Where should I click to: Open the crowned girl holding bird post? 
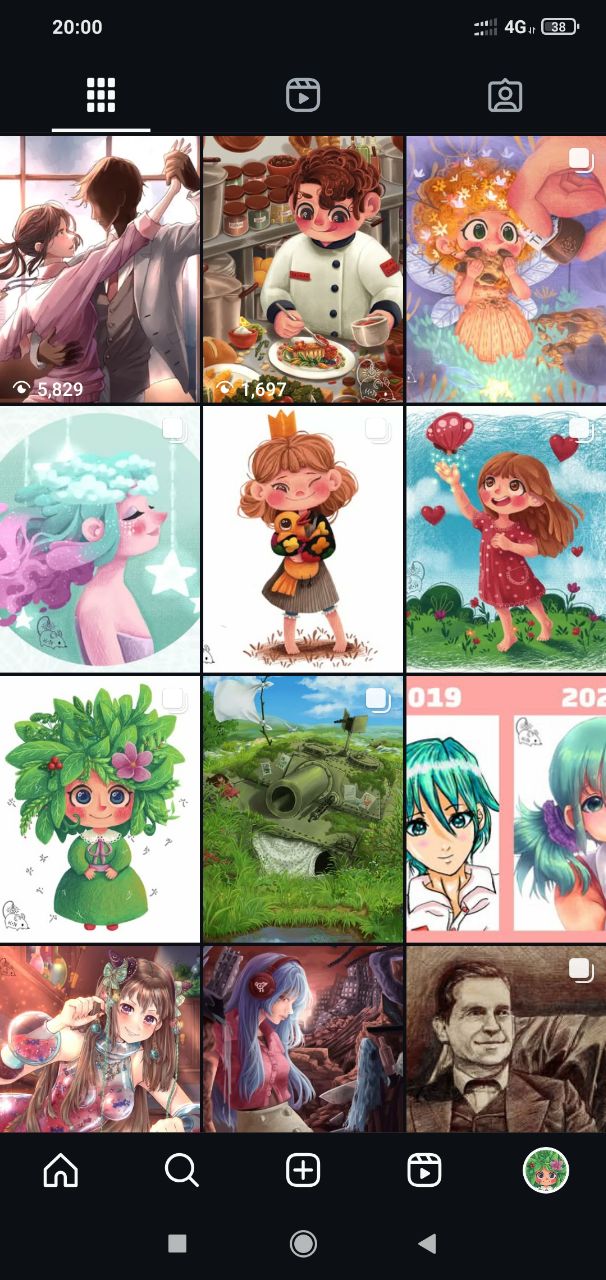click(x=303, y=538)
